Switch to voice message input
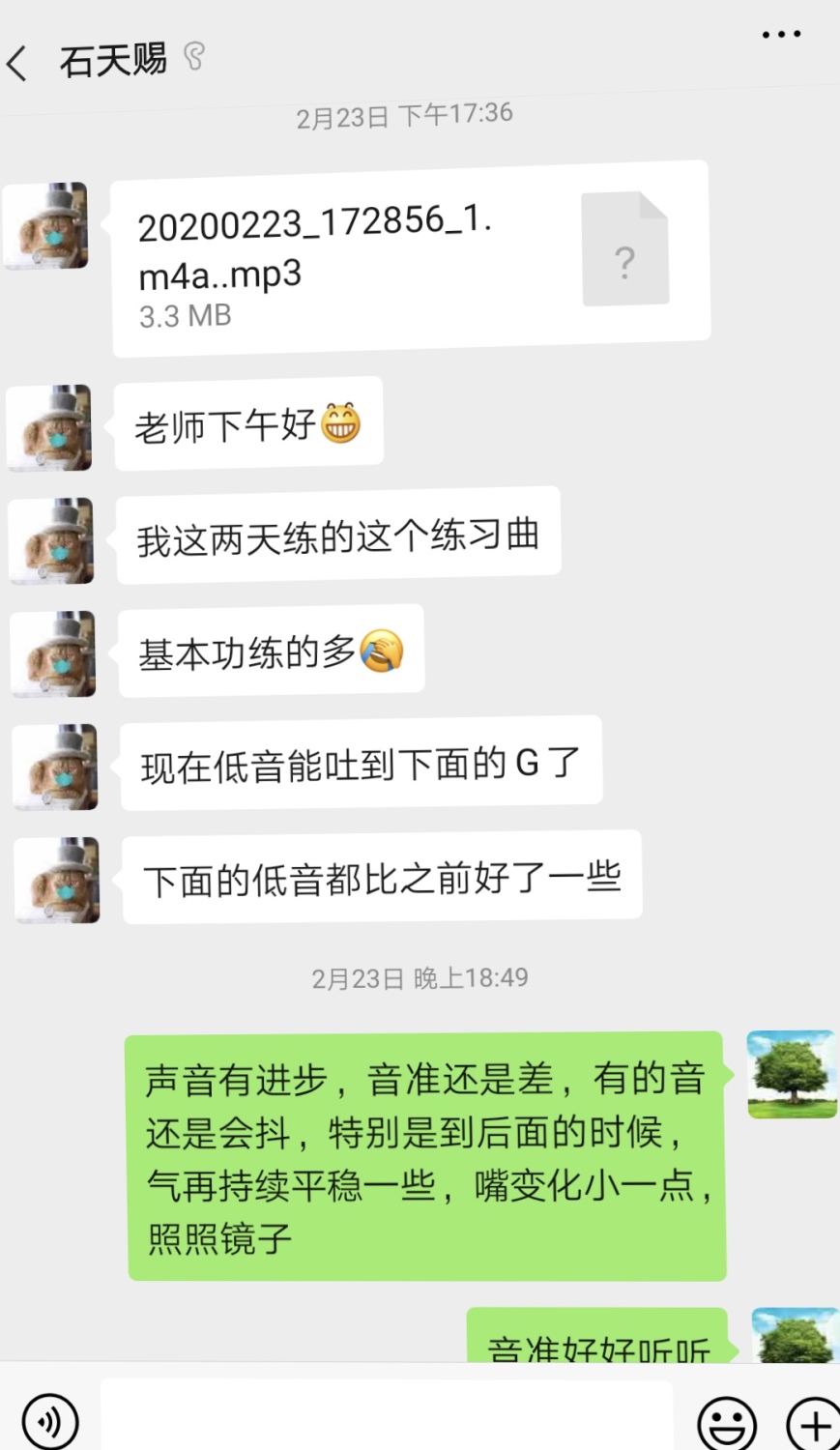The width and height of the screenshot is (840, 1450). coord(49,1421)
